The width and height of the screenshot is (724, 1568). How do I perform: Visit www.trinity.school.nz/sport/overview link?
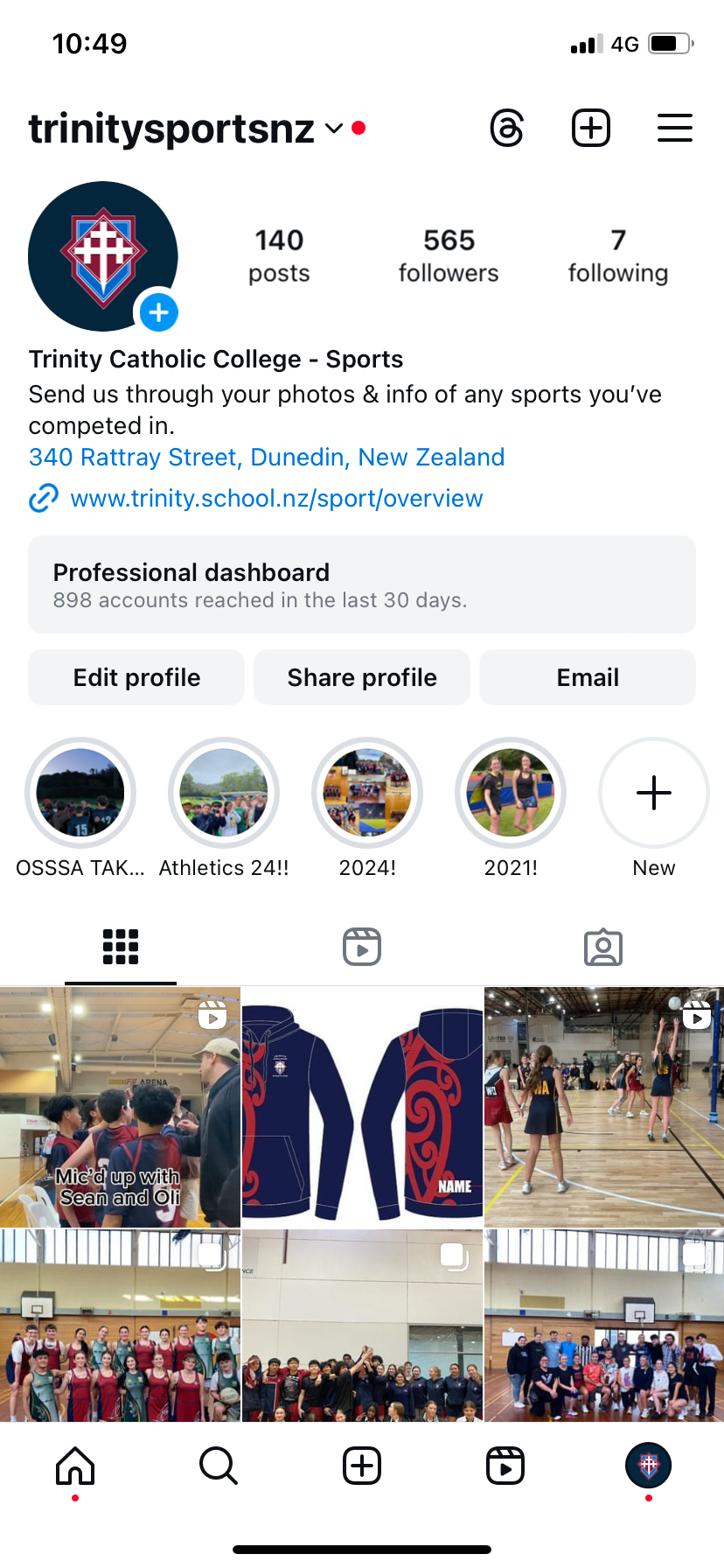[x=275, y=499]
